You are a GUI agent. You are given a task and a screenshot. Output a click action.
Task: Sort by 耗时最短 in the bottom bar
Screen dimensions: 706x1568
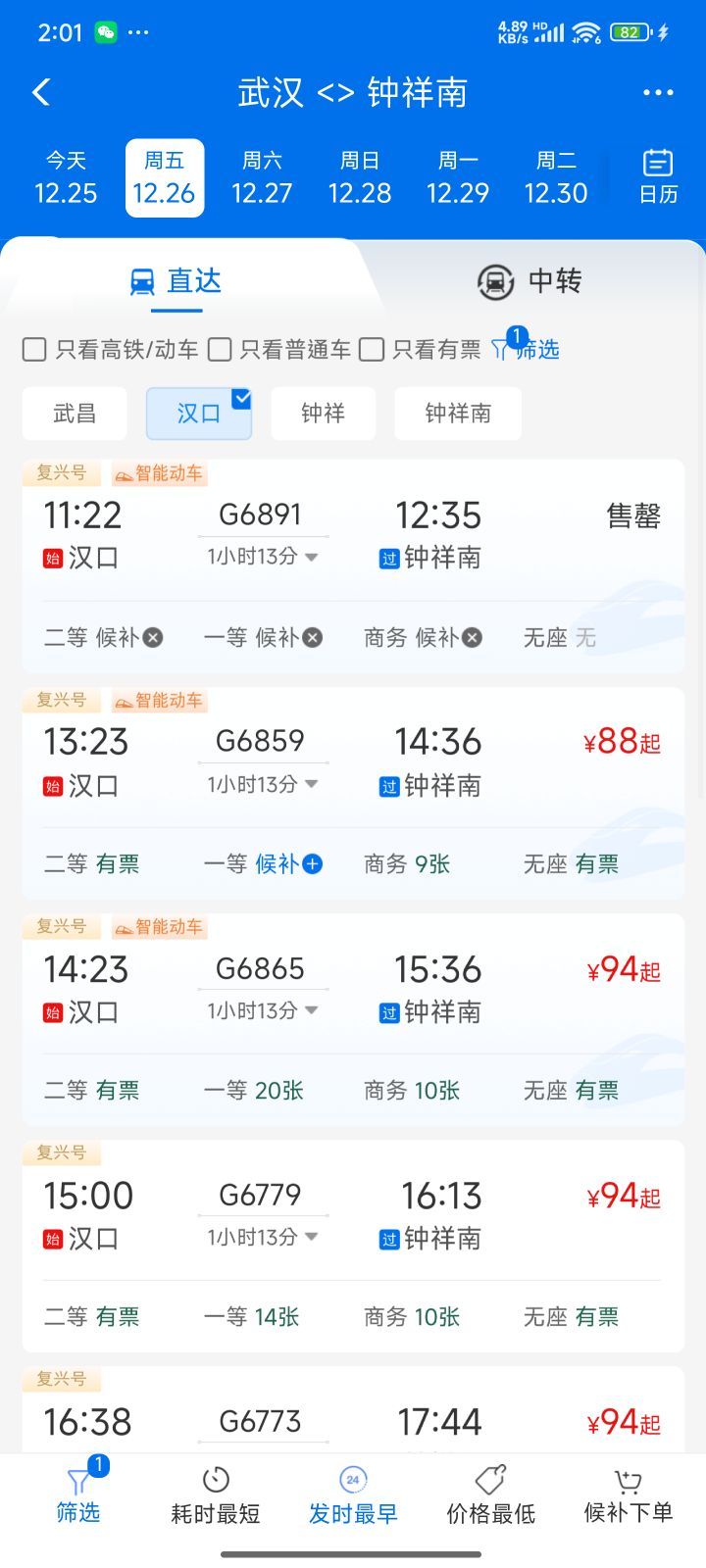(216, 1494)
